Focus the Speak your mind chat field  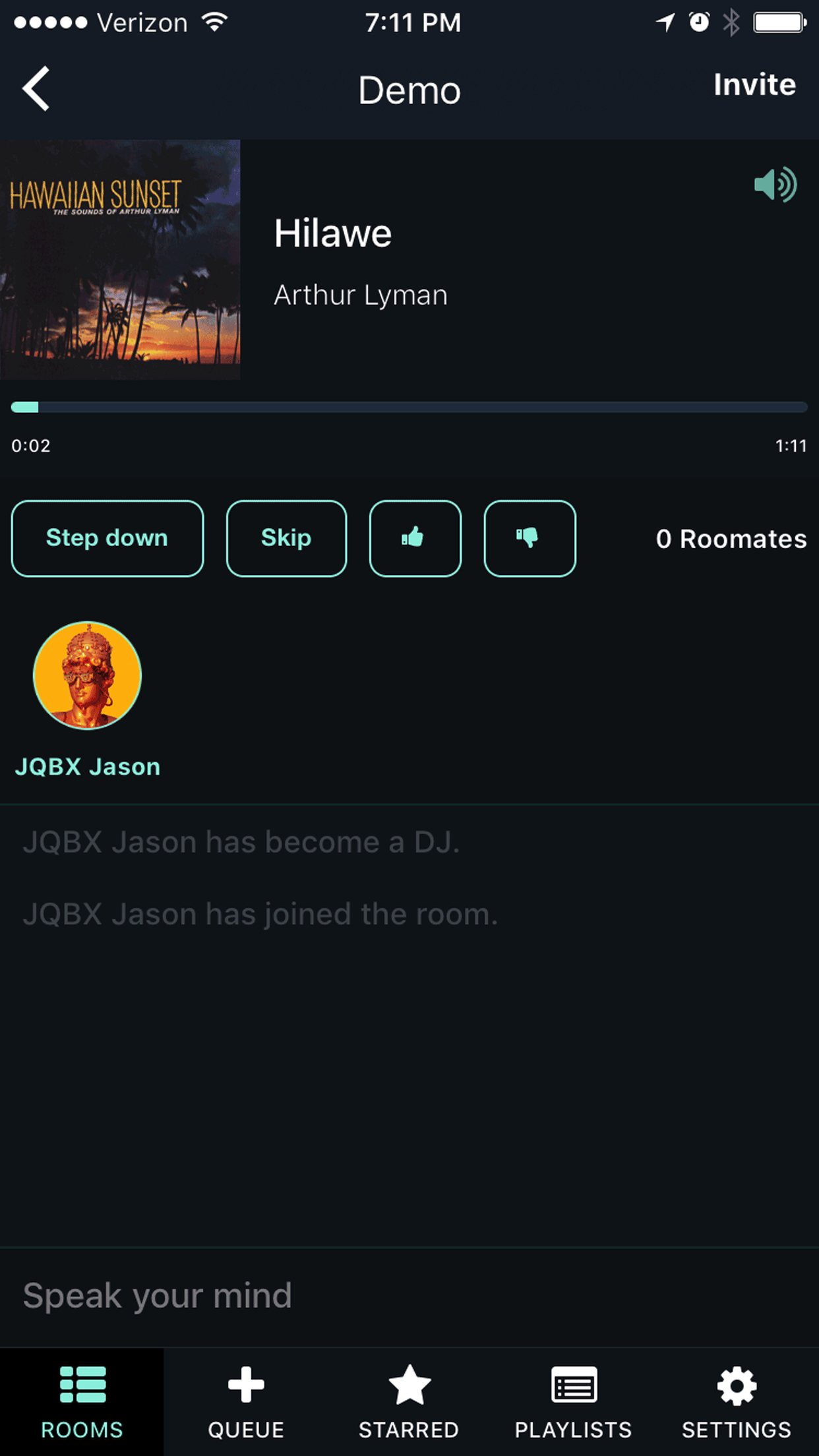click(409, 1296)
